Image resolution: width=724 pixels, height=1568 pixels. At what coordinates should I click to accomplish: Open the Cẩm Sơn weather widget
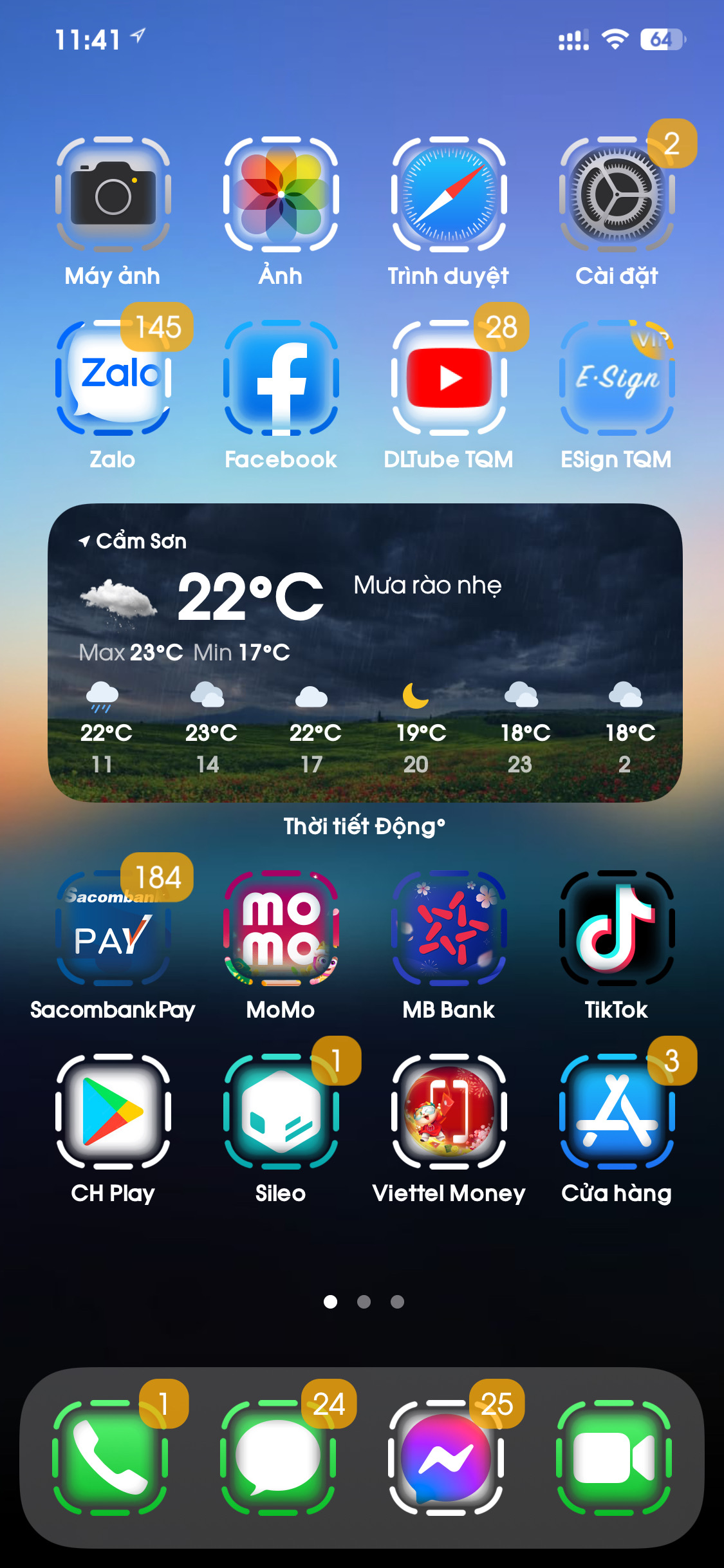click(365, 652)
